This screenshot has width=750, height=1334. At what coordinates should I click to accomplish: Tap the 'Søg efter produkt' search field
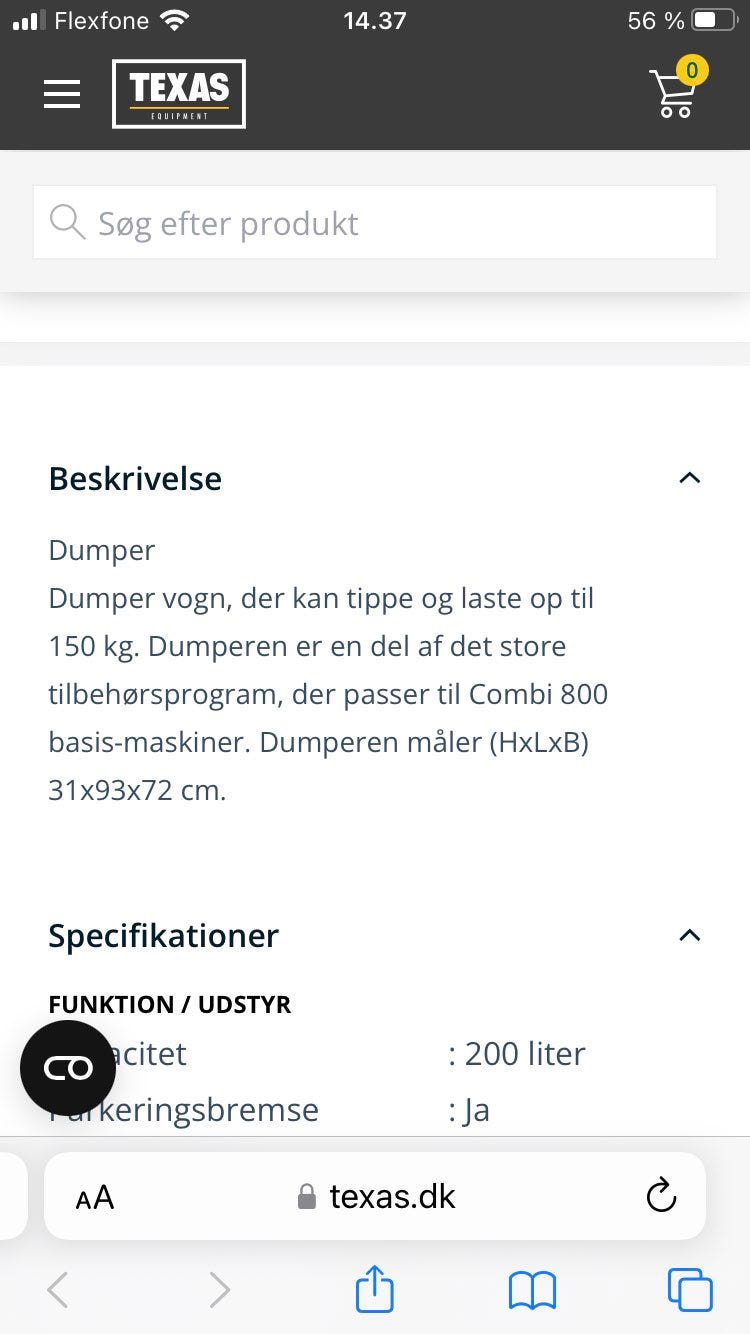[x=375, y=223]
